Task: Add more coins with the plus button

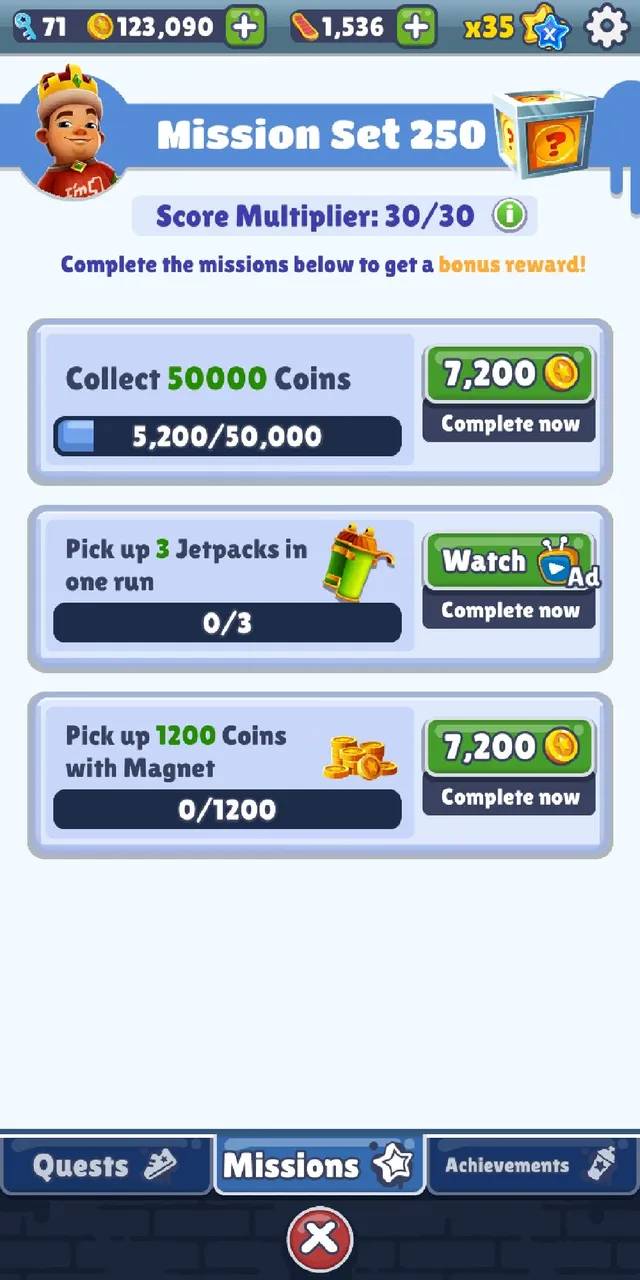Action: coord(245,27)
